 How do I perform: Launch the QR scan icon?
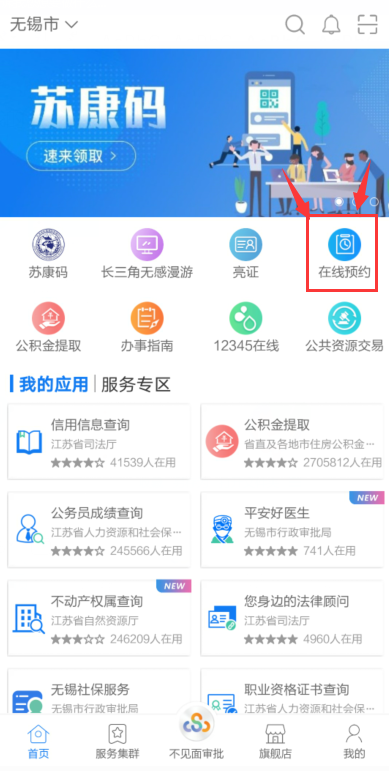click(367, 24)
